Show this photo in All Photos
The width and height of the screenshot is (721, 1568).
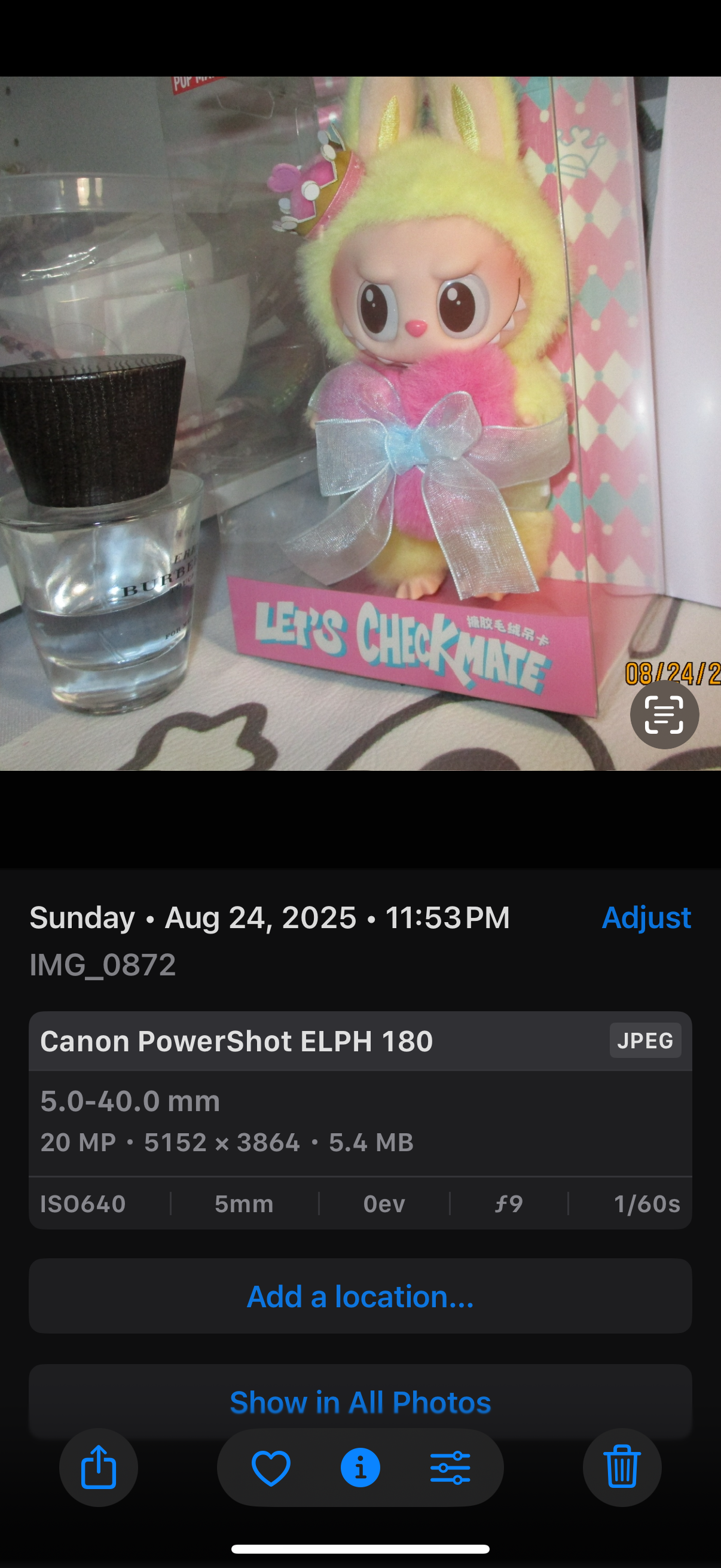(x=360, y=1402)
